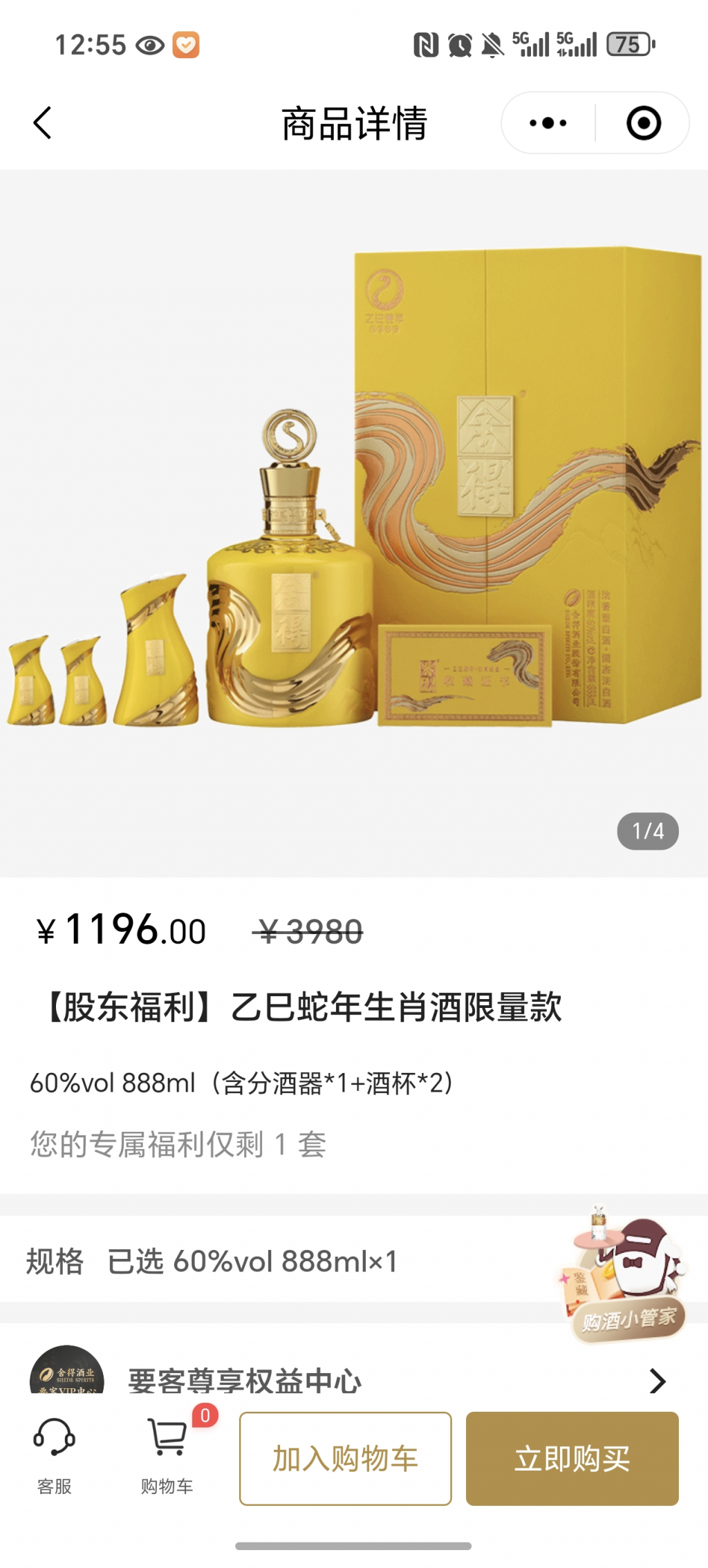Close the mini program via the circle icon
Image resolution: width=708 pixels, height=1568 pixels.
643,123
